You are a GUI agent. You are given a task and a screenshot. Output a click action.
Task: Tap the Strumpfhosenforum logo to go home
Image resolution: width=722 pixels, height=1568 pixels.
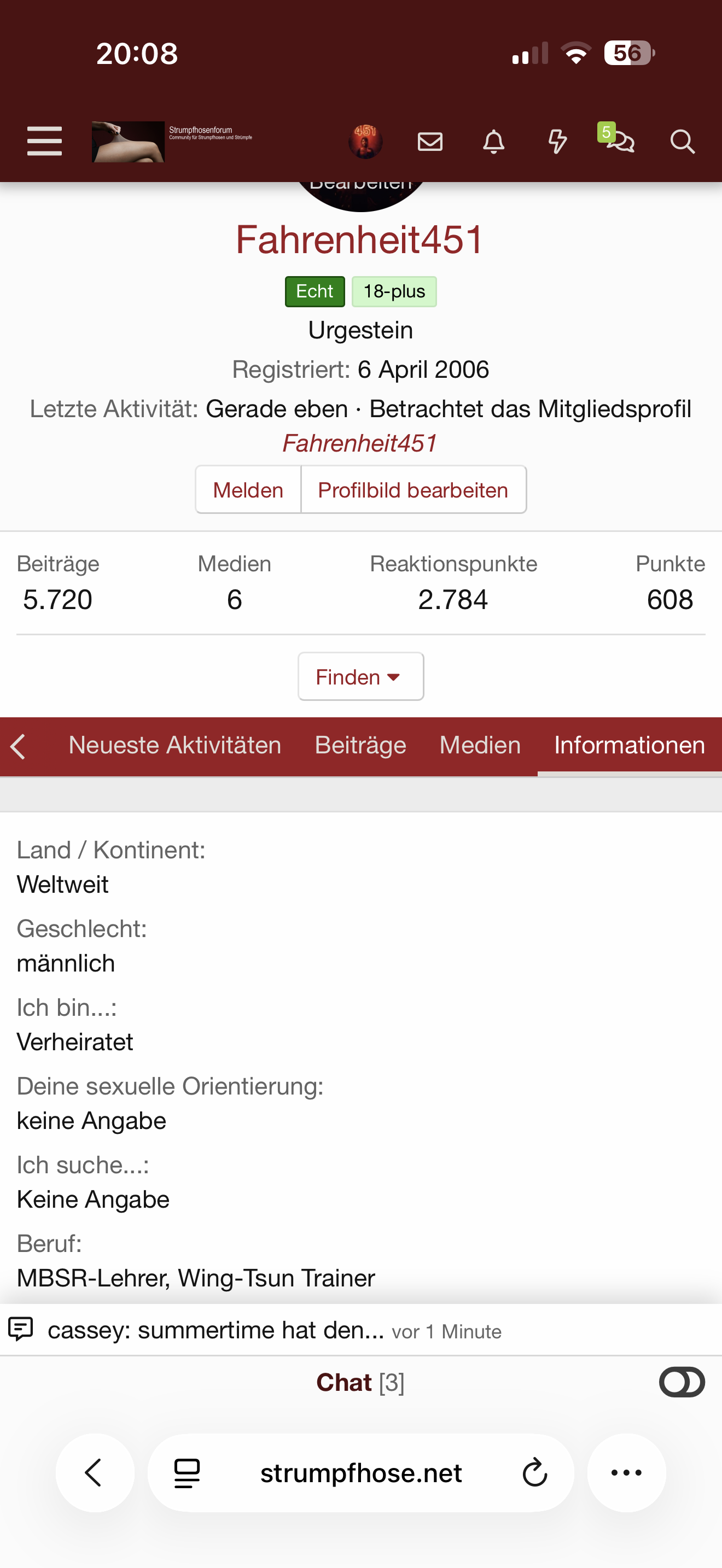coord(172,141)
